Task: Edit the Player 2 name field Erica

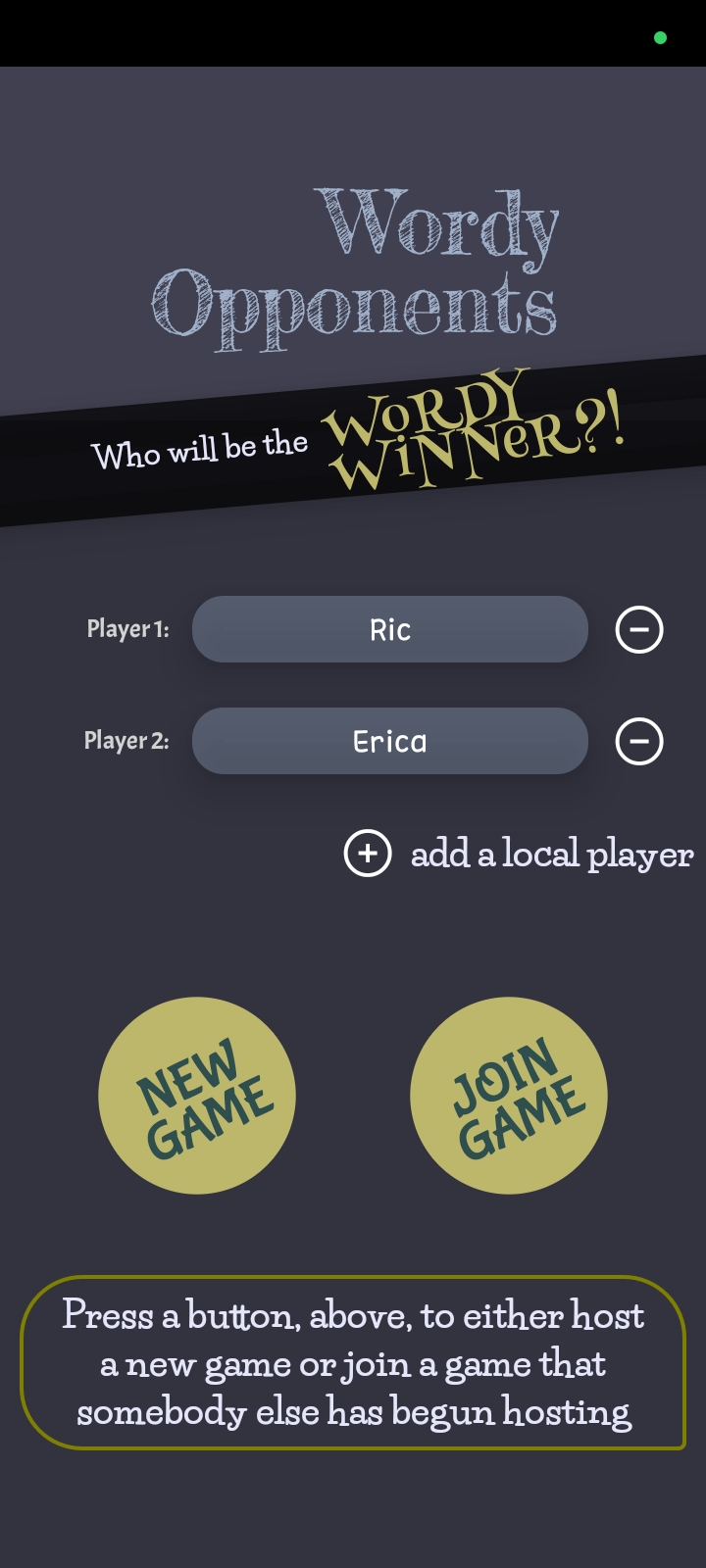Action: pyautogui.click(x=390, y=741)
